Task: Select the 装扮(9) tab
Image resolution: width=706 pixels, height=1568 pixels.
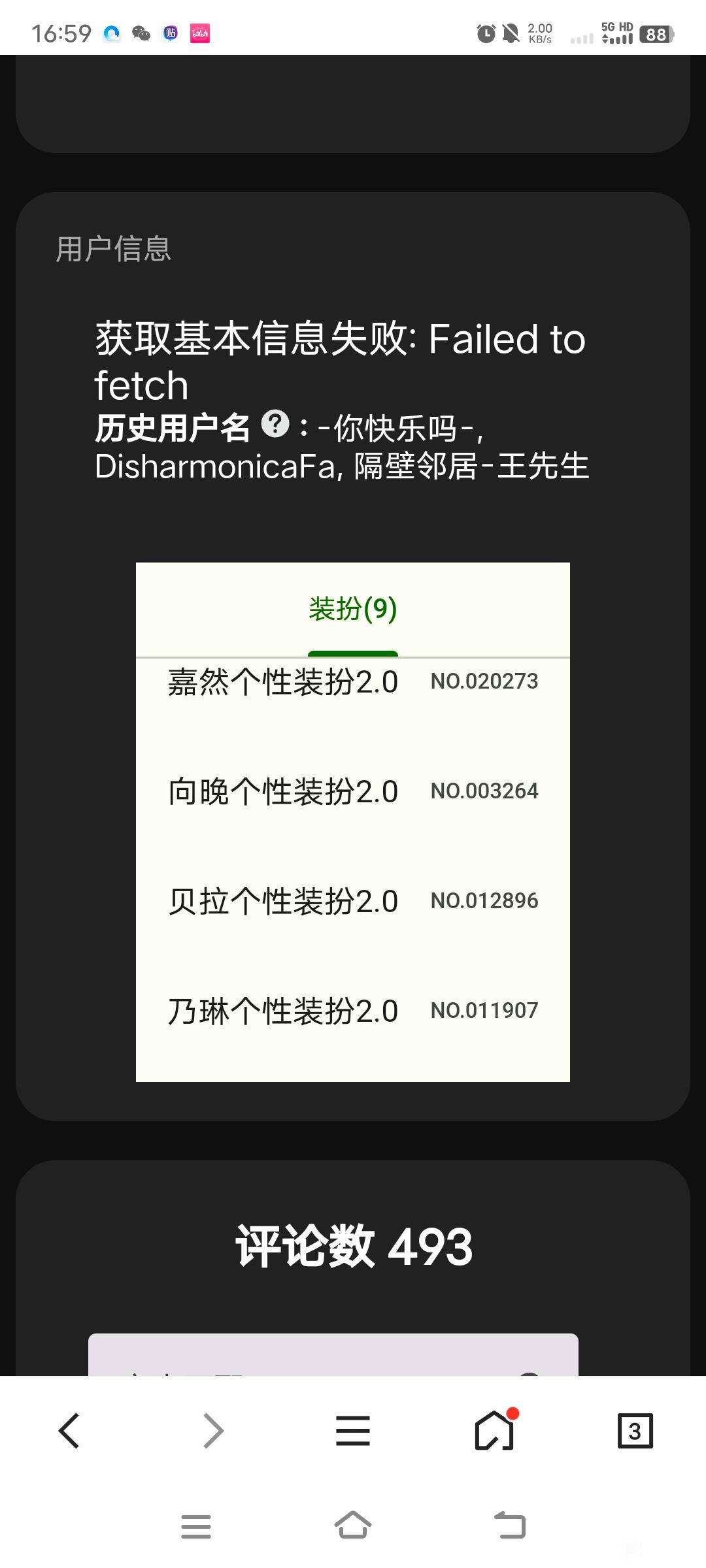Action: (353, 610)
